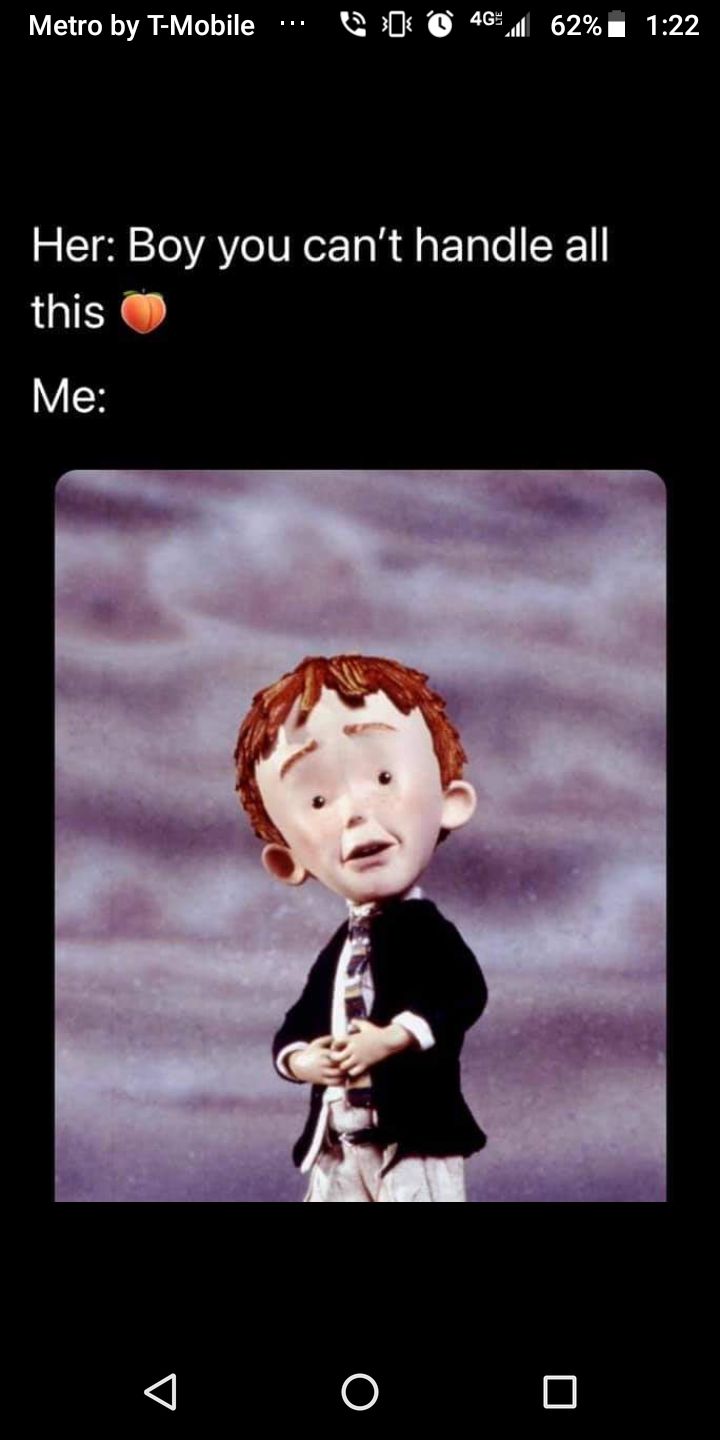Tap the home button in navigation bar
This screenshot has width=720, height=1440.
coord(360,1391)
